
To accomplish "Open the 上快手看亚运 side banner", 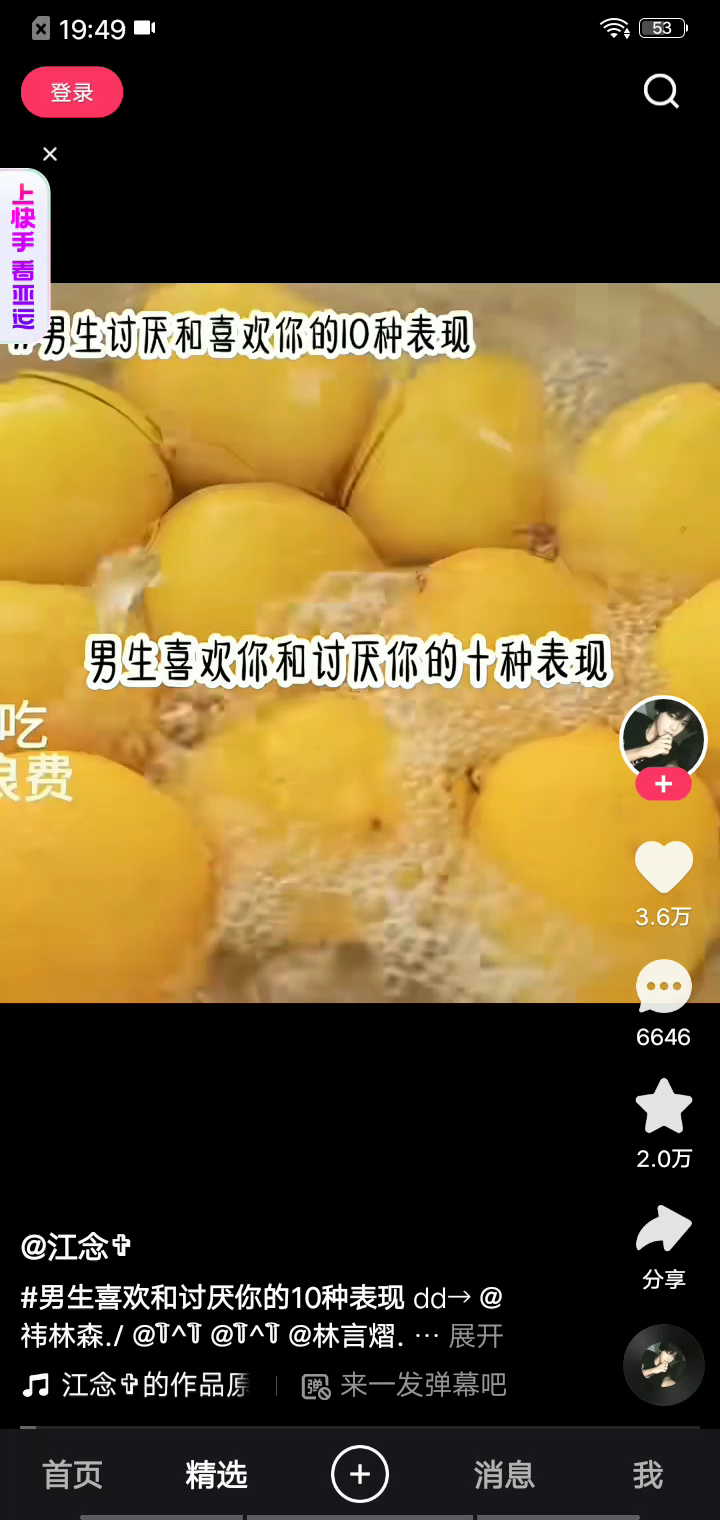I will 24,255.
